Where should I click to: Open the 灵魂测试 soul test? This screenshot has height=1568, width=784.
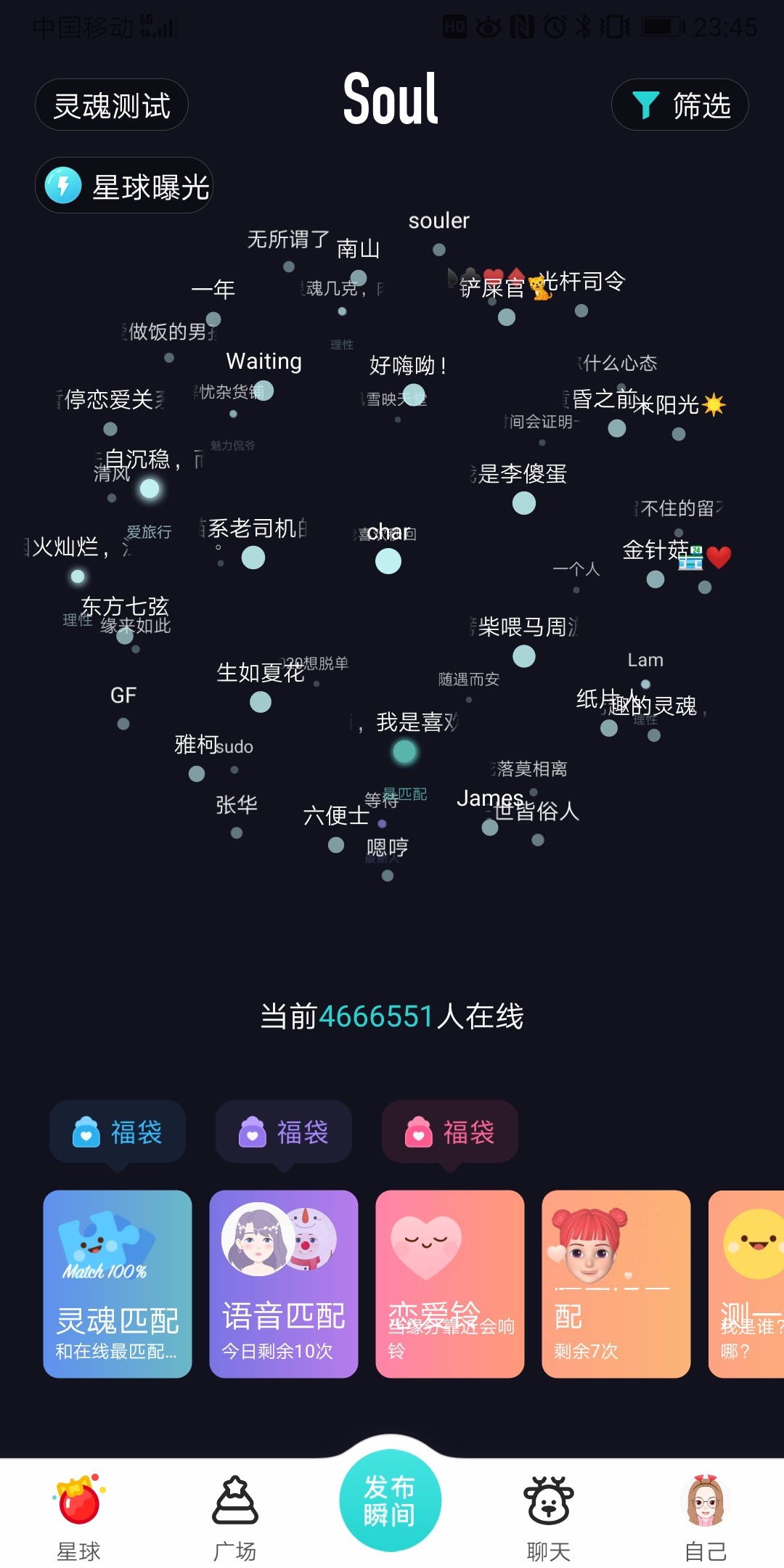pyautogui.click(x=112, y=105)
